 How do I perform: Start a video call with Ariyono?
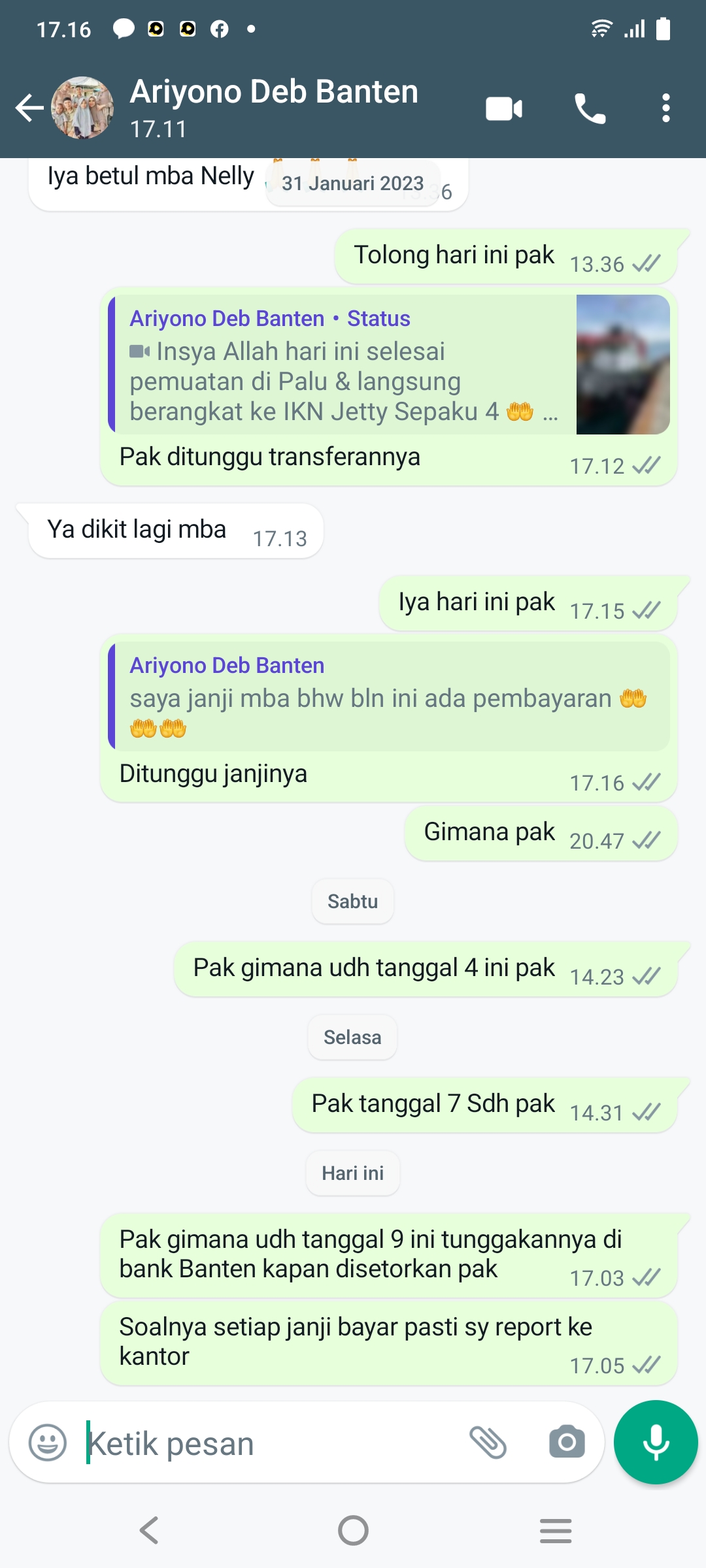point(504,109)
